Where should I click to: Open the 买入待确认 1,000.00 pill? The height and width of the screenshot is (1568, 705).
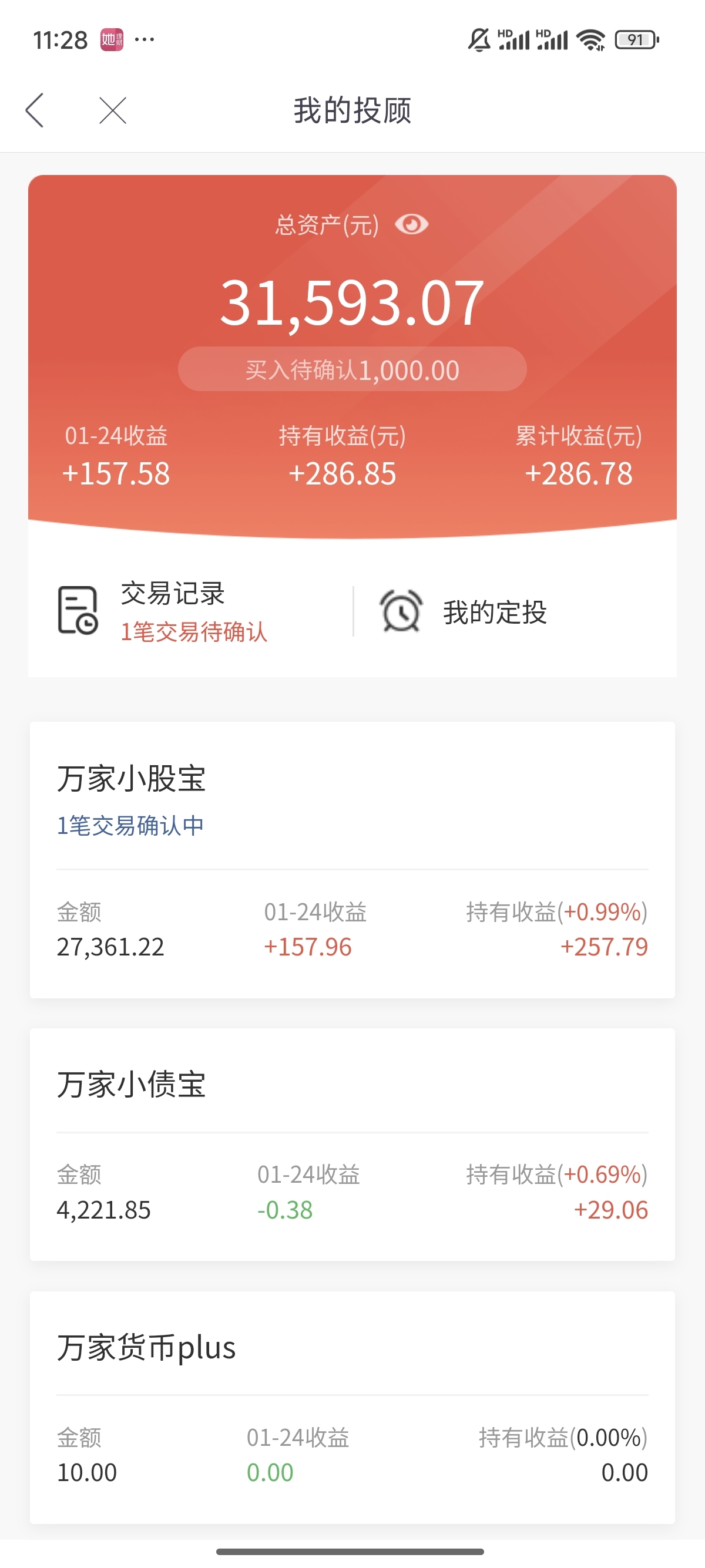pos(352,369)
